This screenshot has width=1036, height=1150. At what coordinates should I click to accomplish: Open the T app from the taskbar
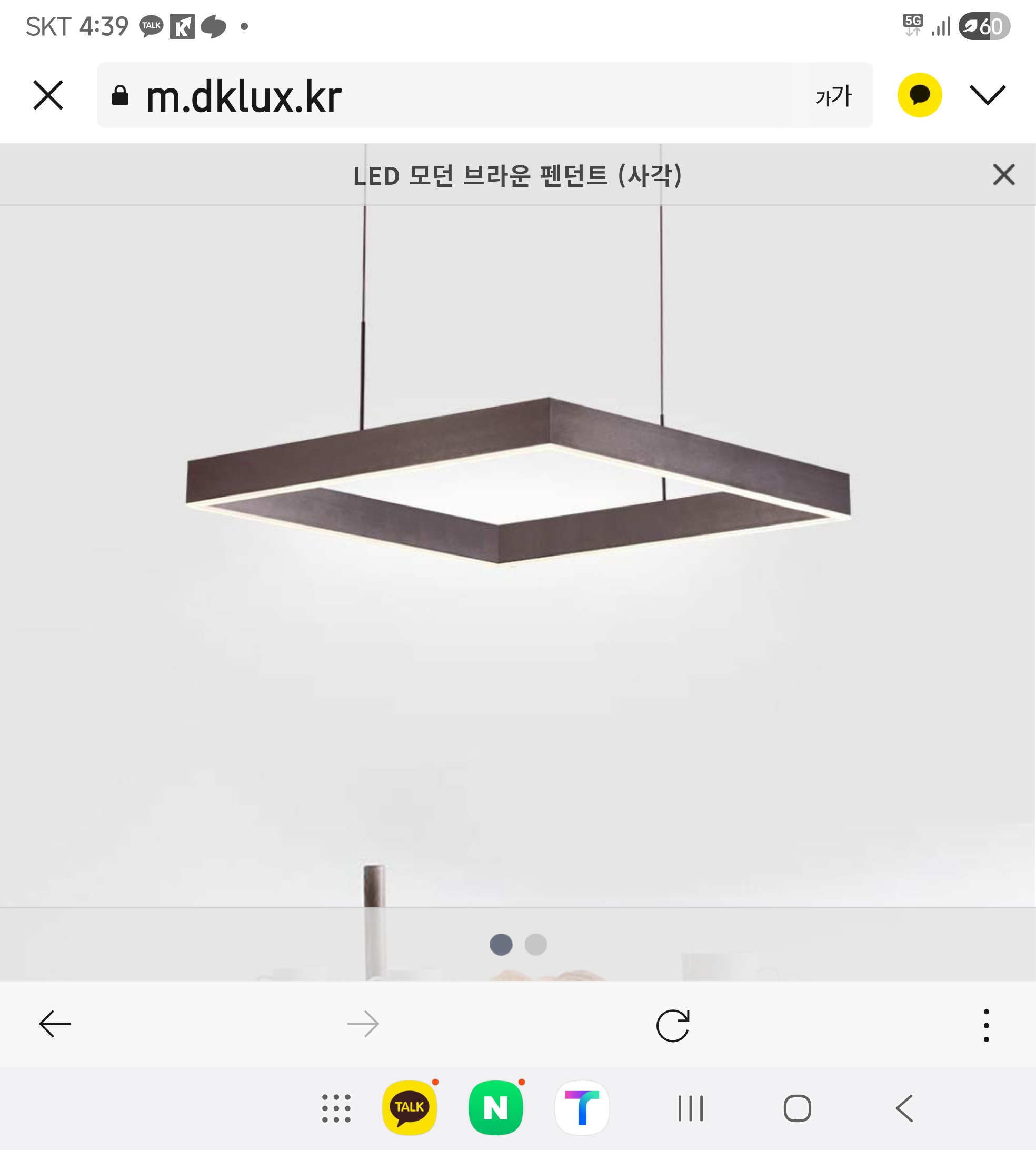click(x=582, y=1107)
